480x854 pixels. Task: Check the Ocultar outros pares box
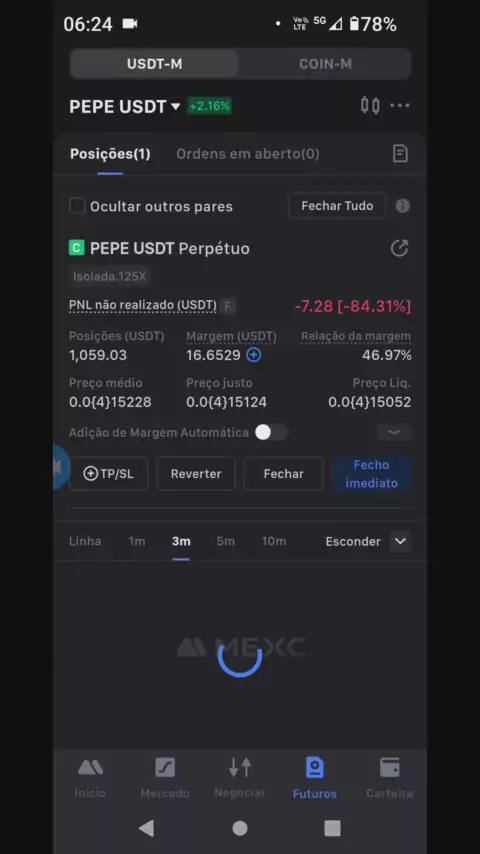(x=77, y=206)
